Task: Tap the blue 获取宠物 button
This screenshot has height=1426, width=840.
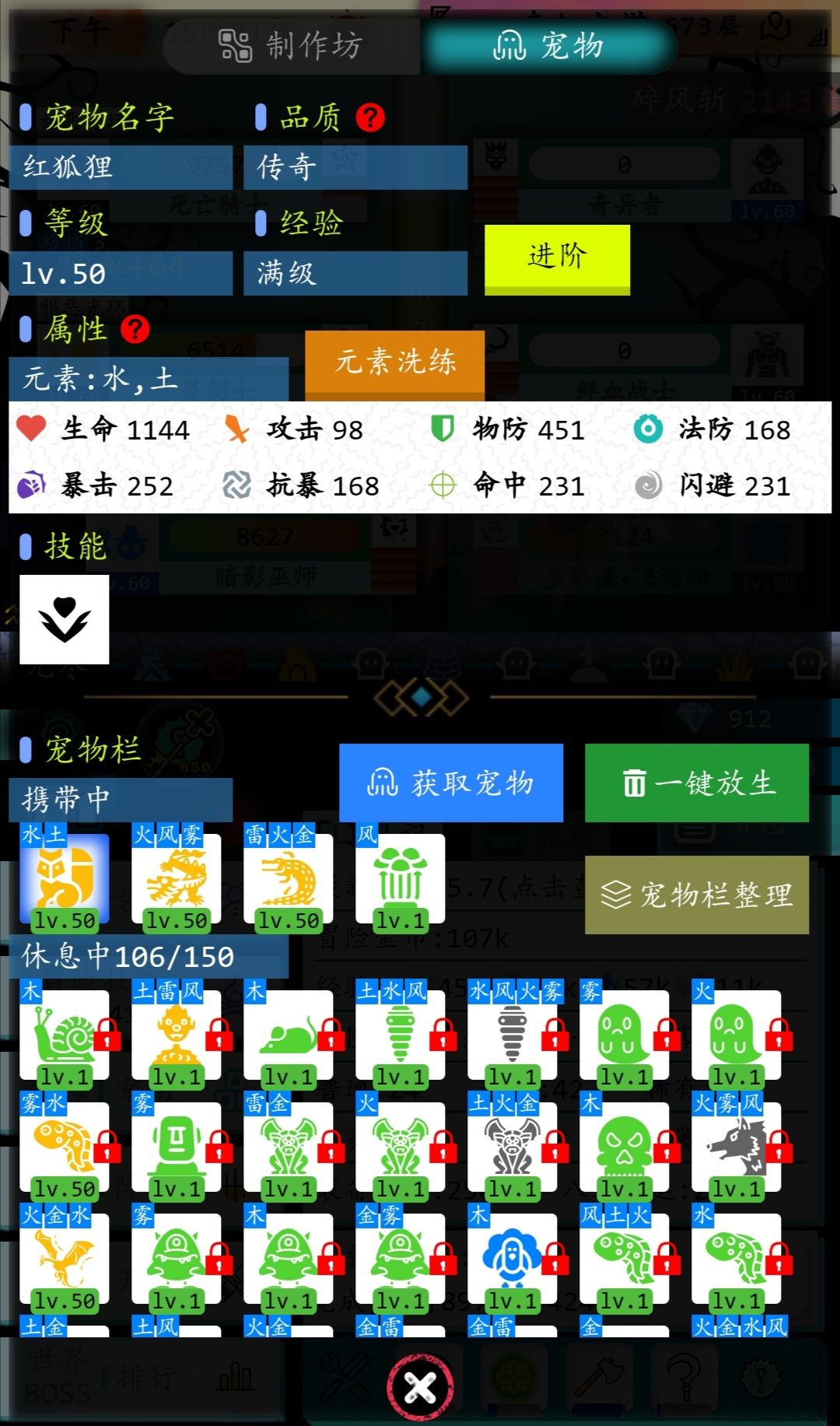Action: point(451,783)
